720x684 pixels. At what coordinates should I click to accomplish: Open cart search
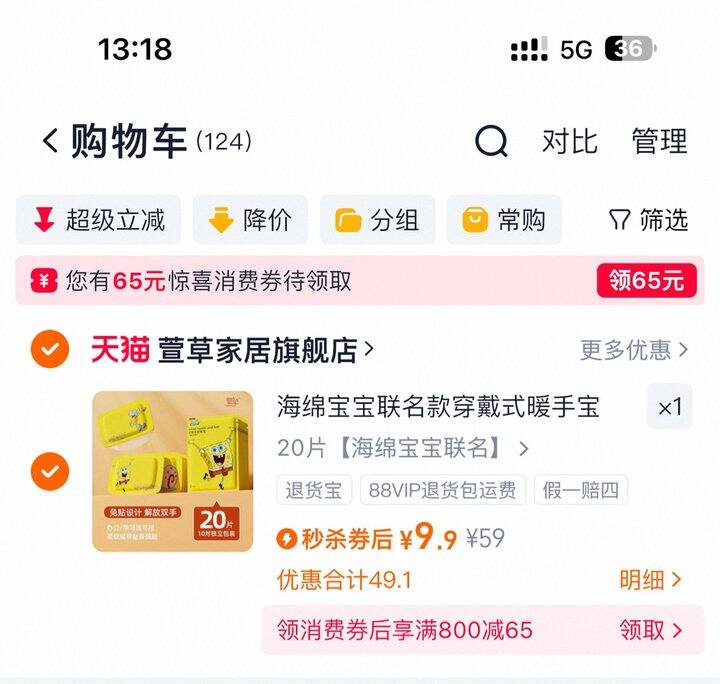pyautogui.click(x=491, y=142)
